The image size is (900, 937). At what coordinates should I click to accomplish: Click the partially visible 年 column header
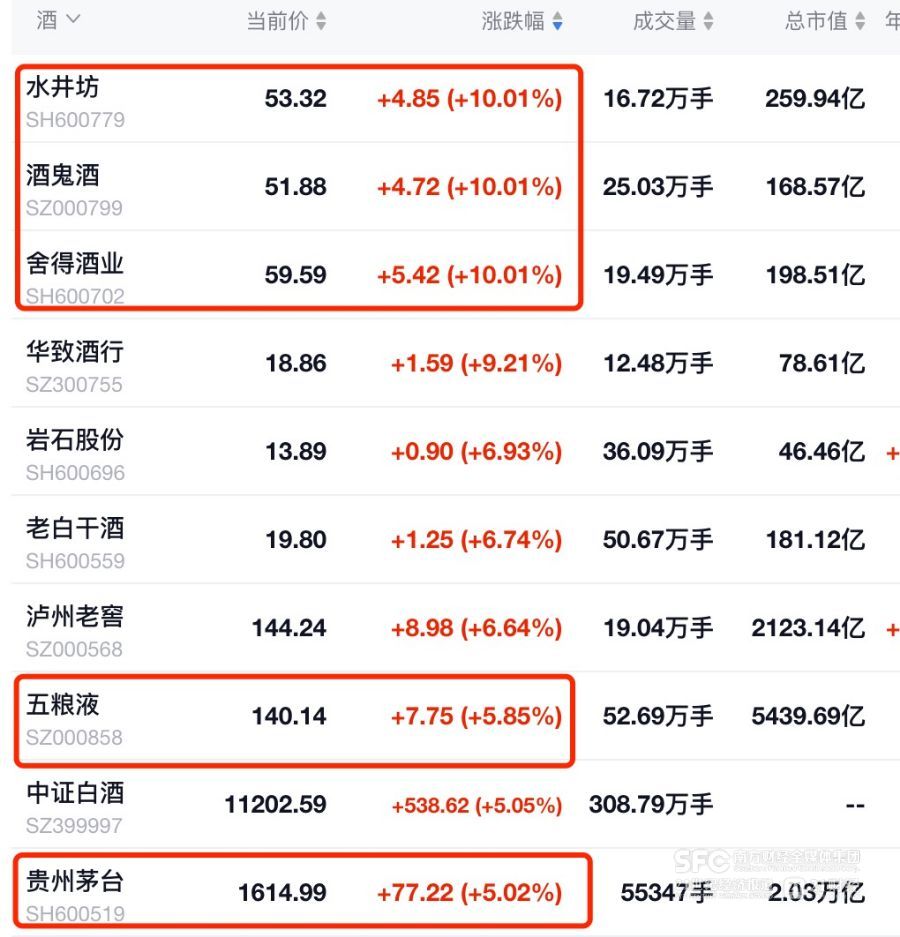pyautogui.click(x=891, y=20)
